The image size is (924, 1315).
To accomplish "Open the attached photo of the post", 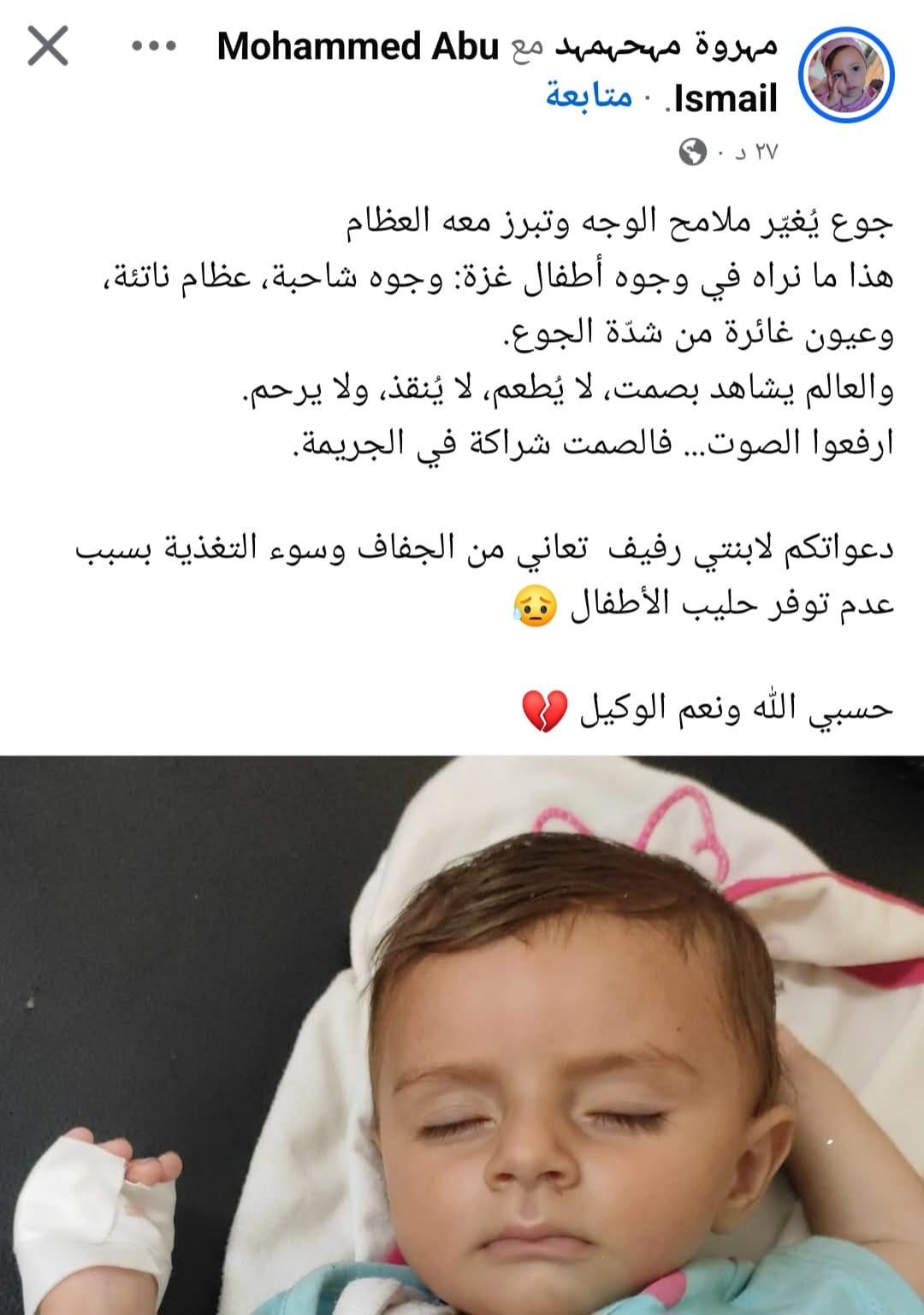I will [x=462, y=1035].
